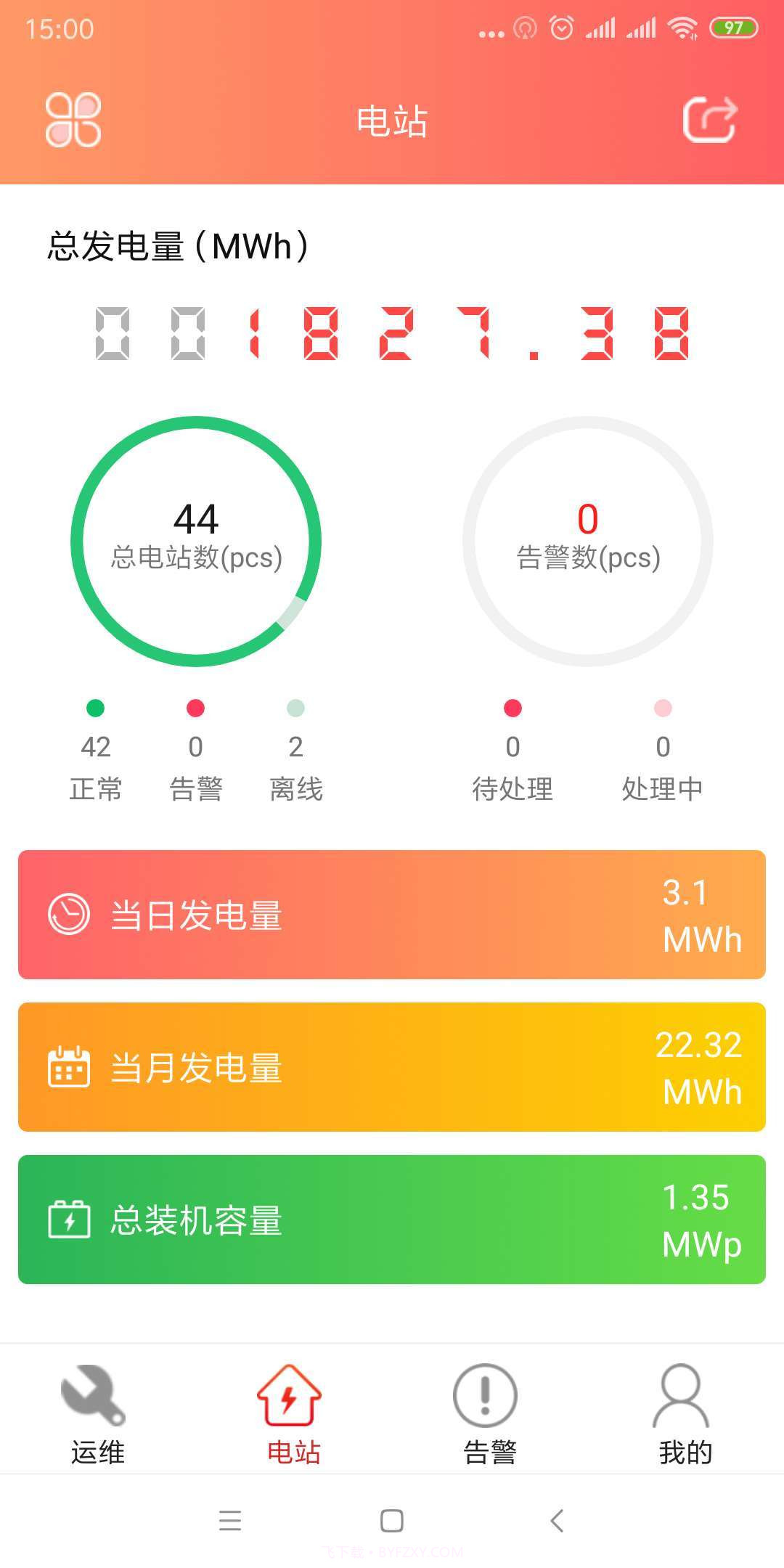Select the green 正常 status dot
The width and height of the screenshot is (784, 1568).
pos(95,709)
